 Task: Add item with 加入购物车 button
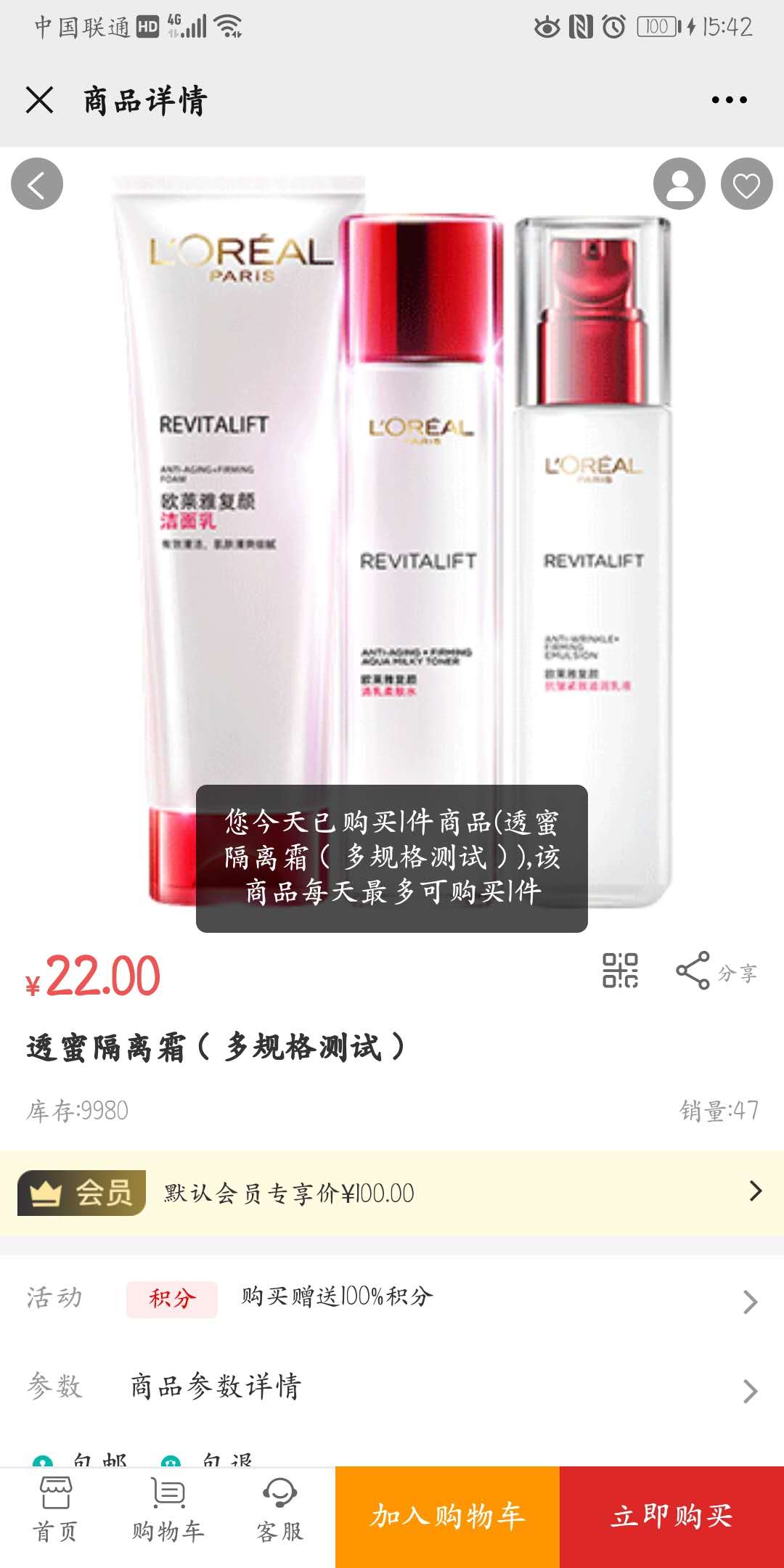pos(447,1516)
